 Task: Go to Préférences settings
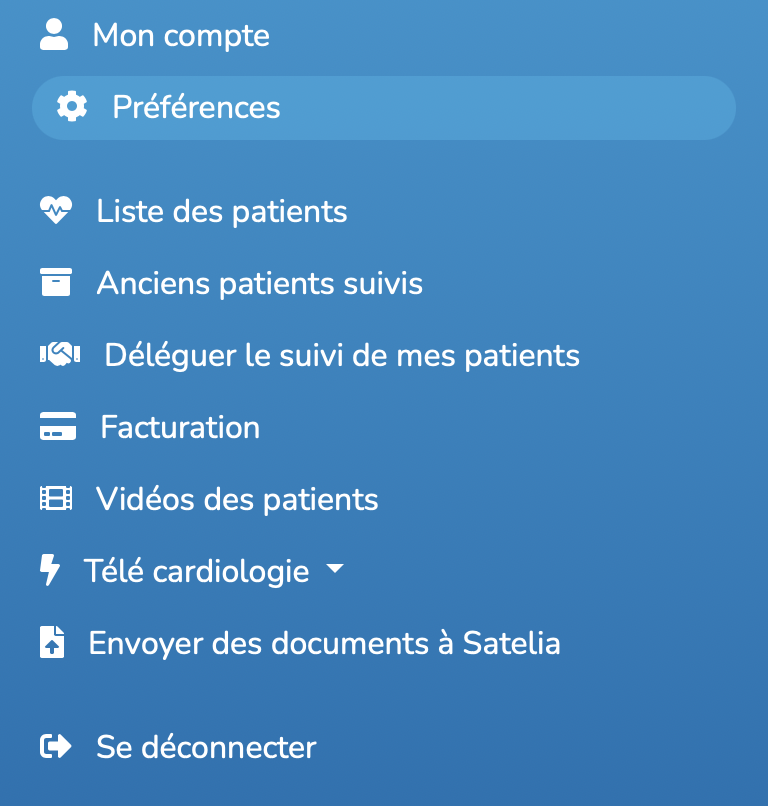196,107
